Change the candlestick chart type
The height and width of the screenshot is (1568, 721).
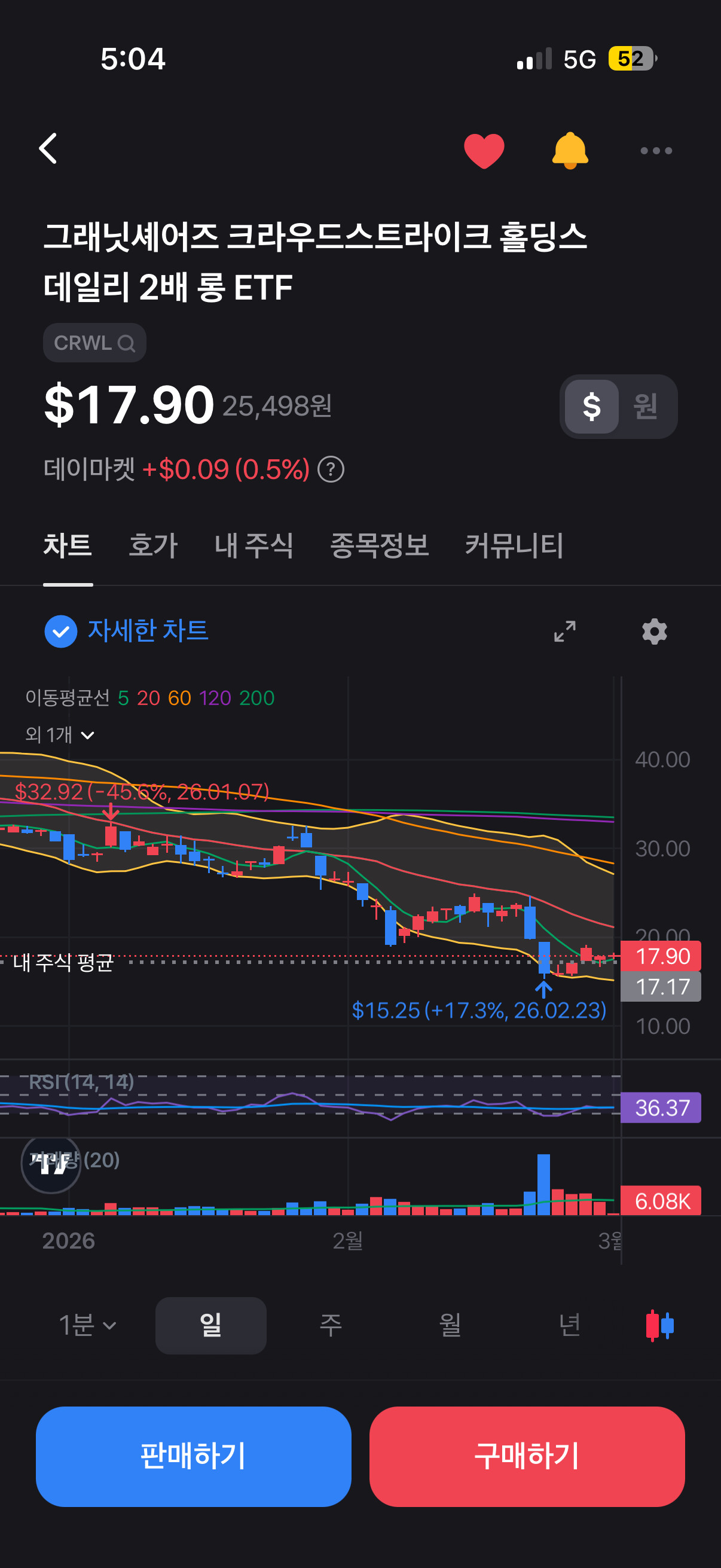(x=659, y=1325)
